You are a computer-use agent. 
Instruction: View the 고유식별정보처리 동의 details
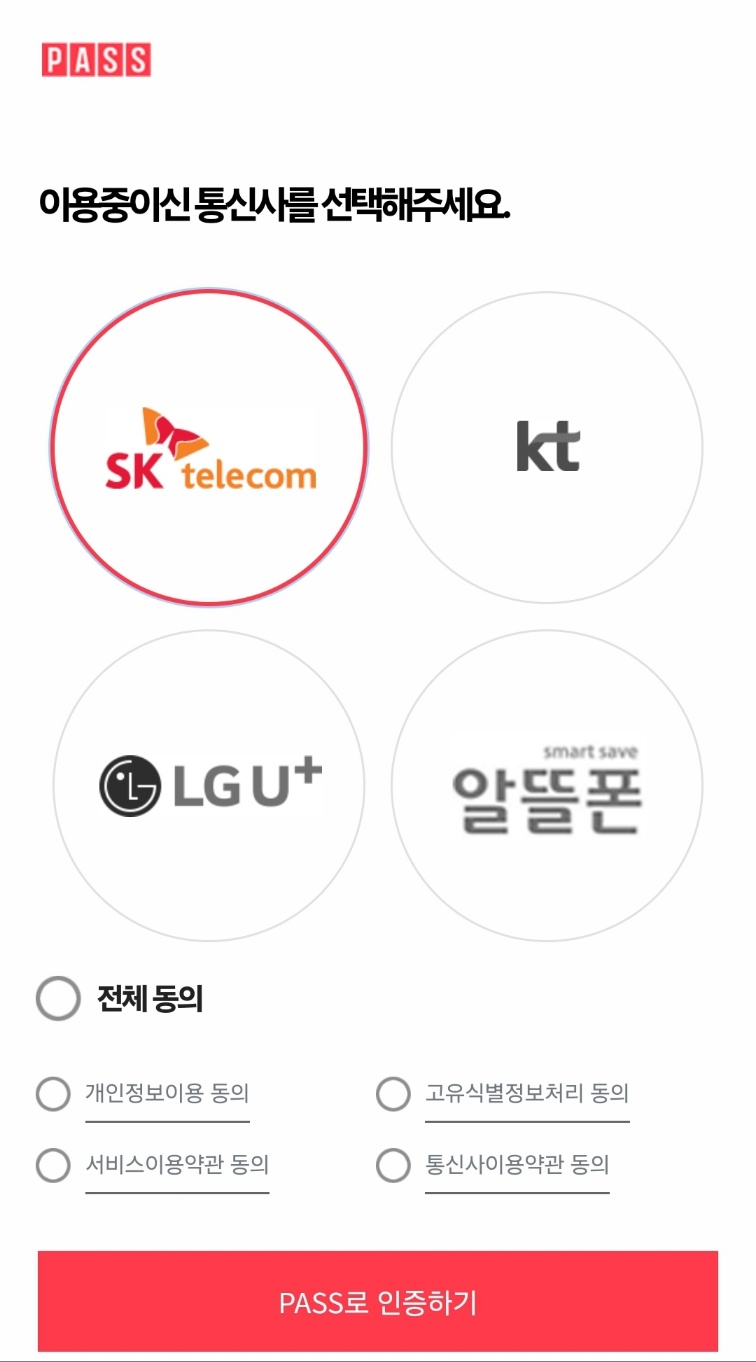(525, 1094)
